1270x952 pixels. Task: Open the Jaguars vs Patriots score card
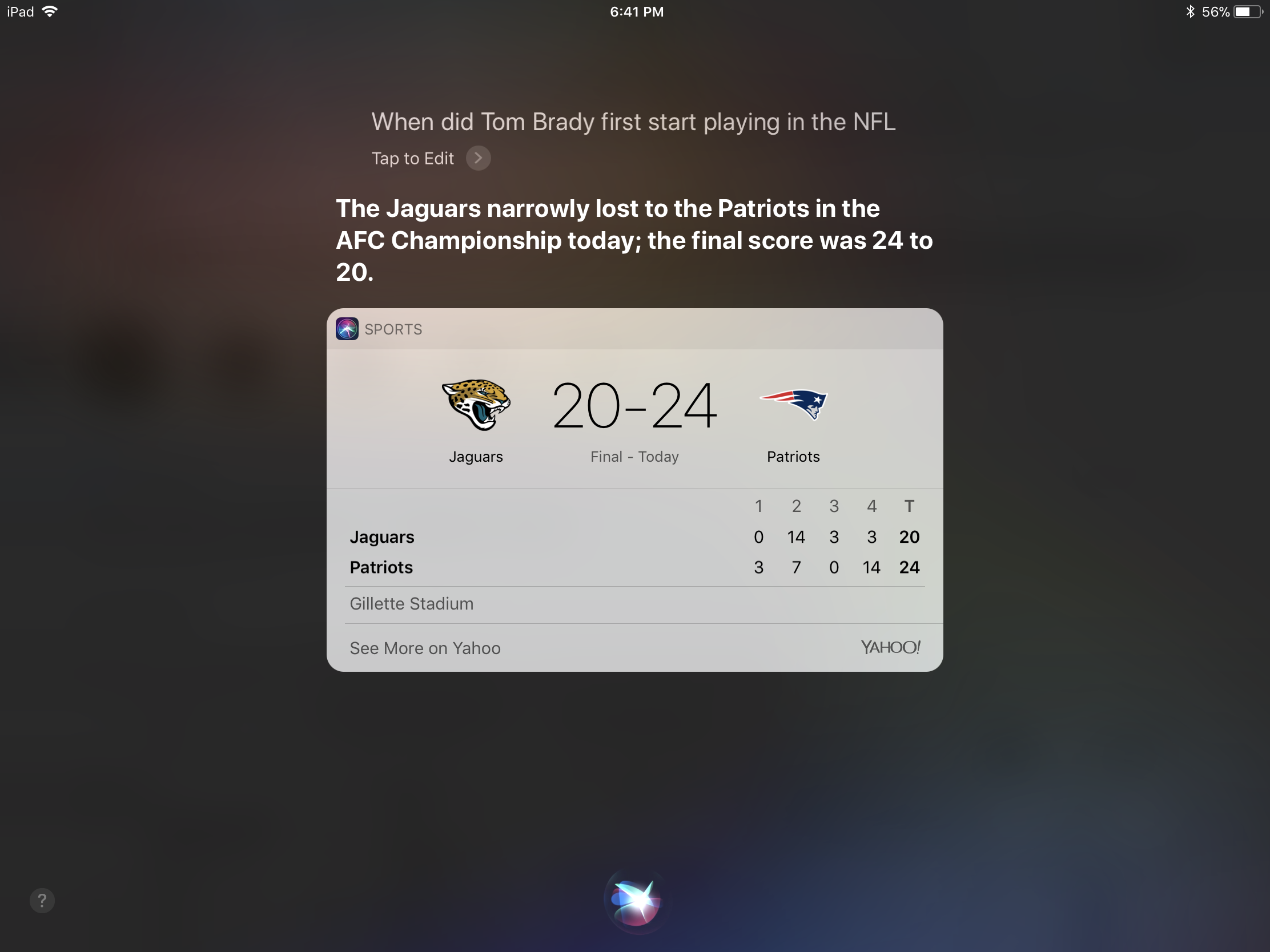point(634,419)
